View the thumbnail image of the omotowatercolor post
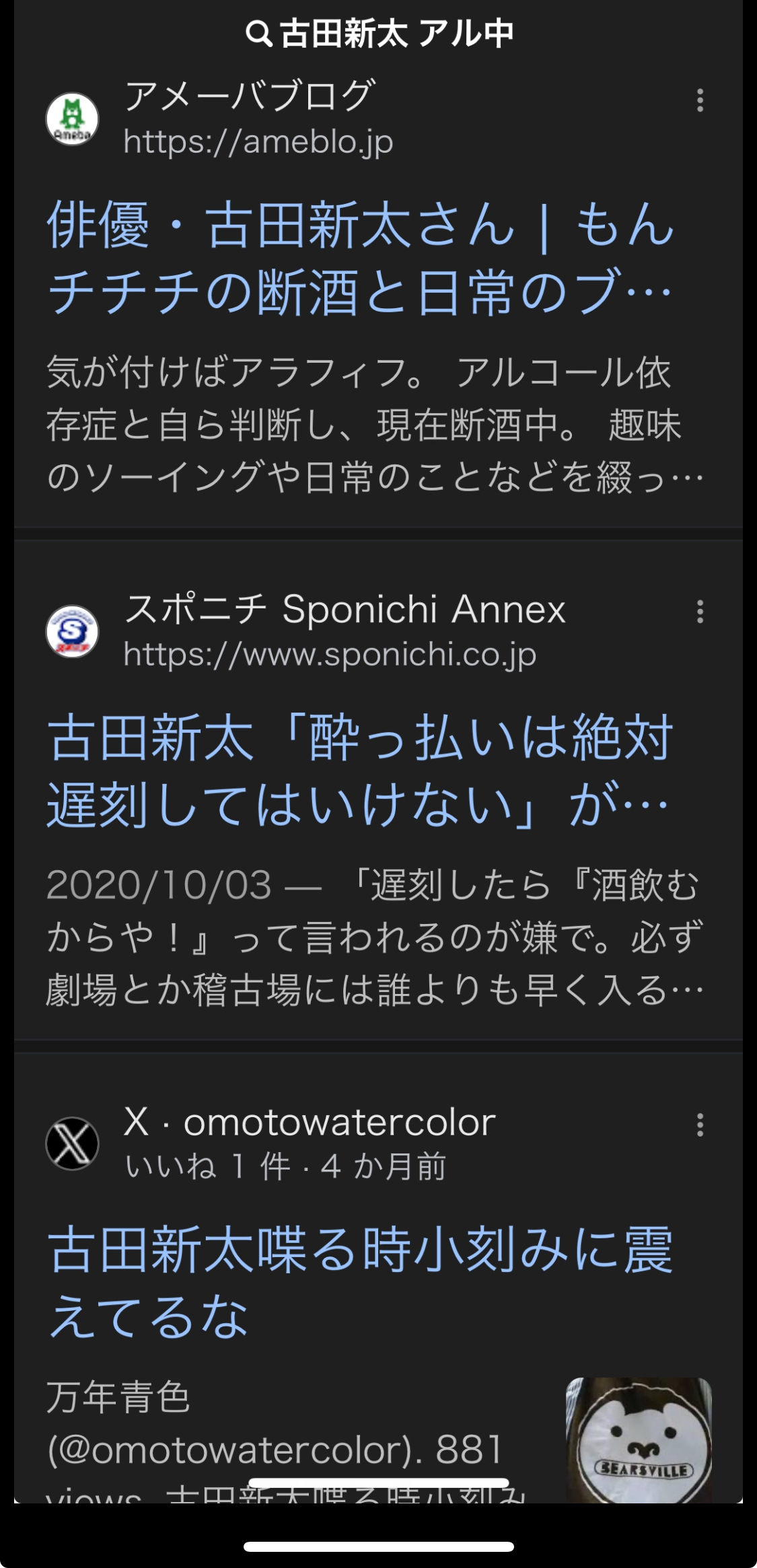 click(x=638, y=1439)
